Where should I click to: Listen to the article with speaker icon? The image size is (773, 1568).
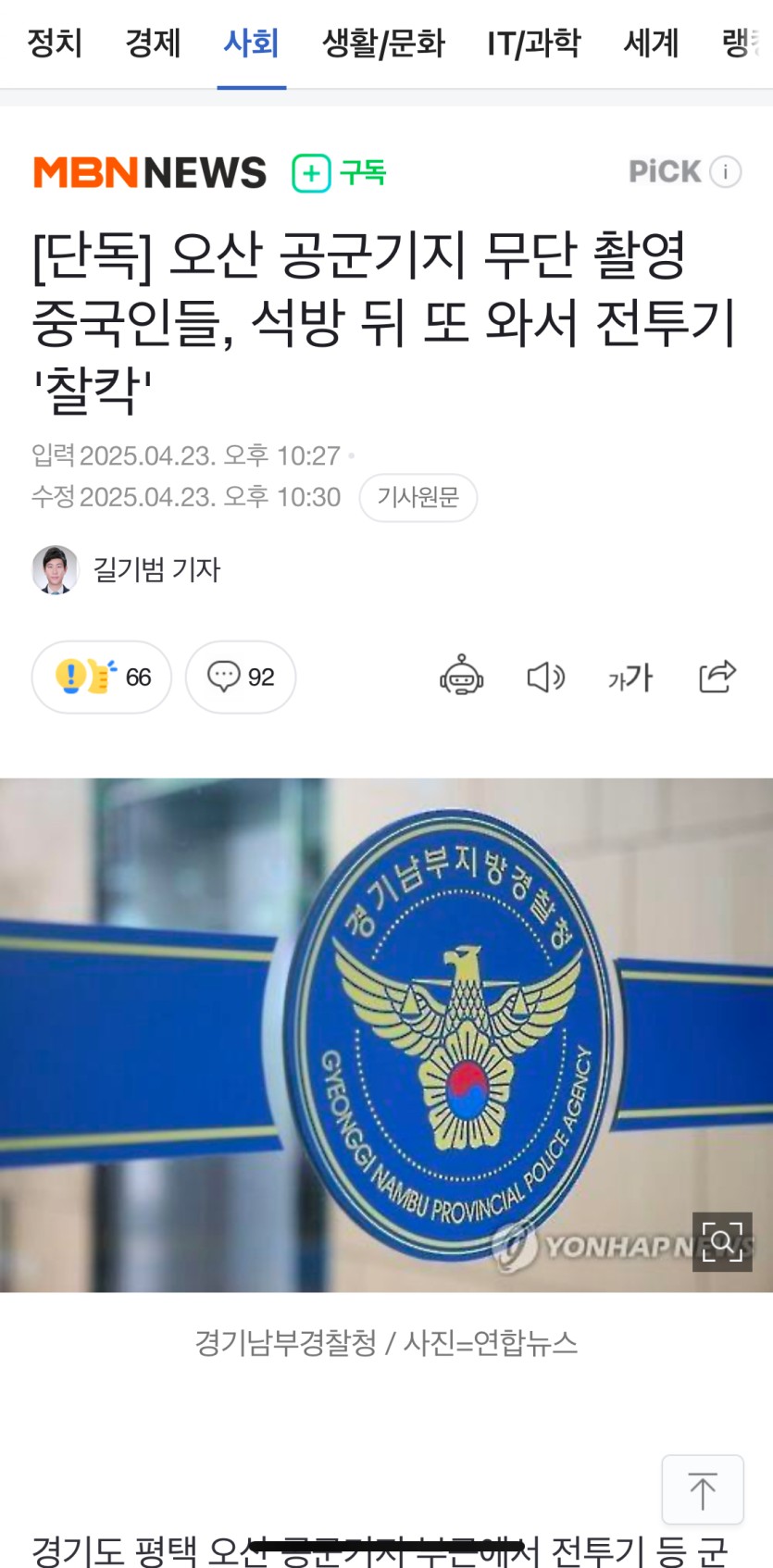pos(545,677)
